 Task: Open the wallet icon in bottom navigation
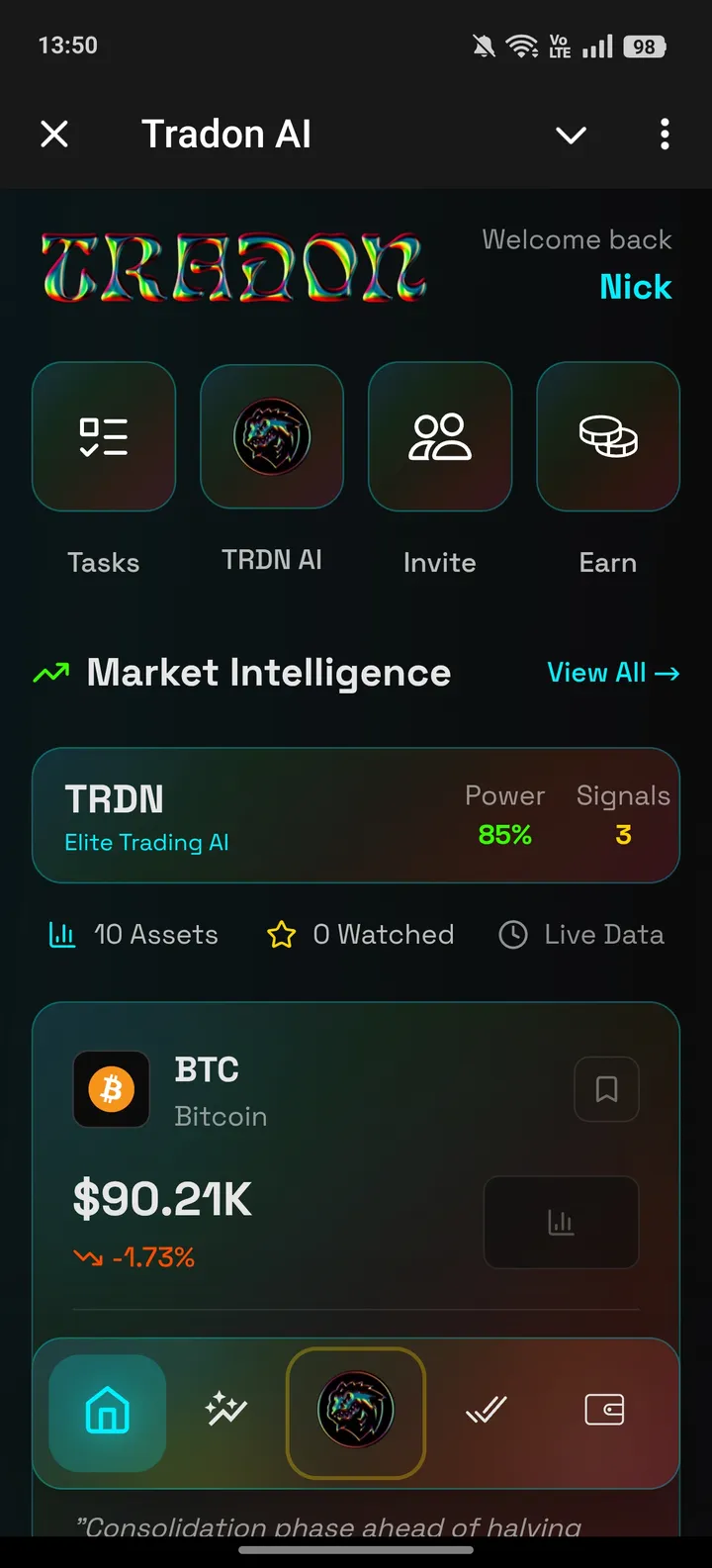[604, 1413]
